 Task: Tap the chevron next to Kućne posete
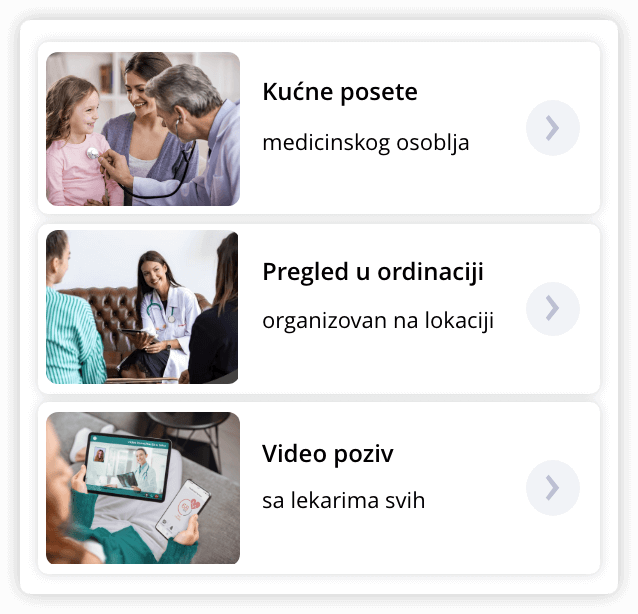pyautogui.click(x=552, y=128)
